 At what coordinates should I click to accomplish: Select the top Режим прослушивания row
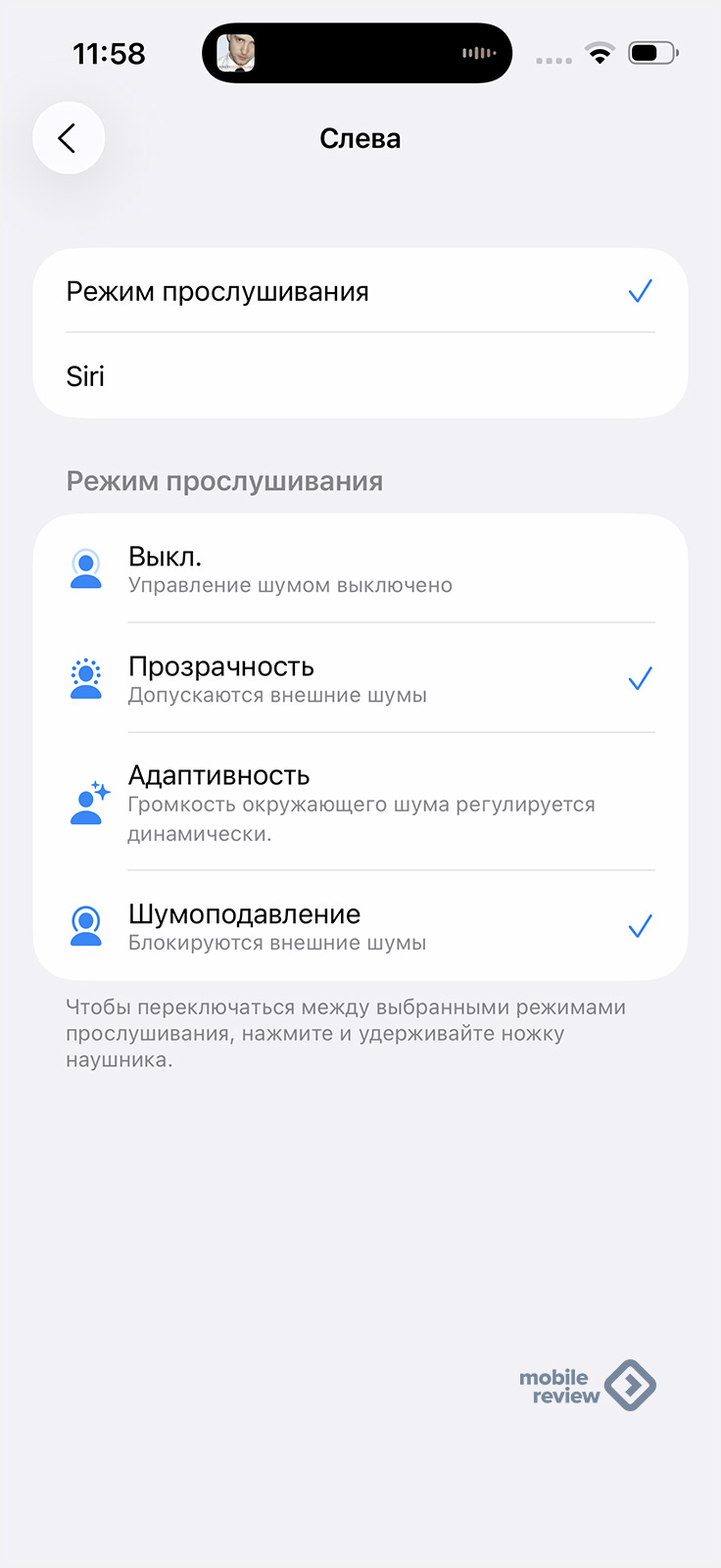pos(360,291)
